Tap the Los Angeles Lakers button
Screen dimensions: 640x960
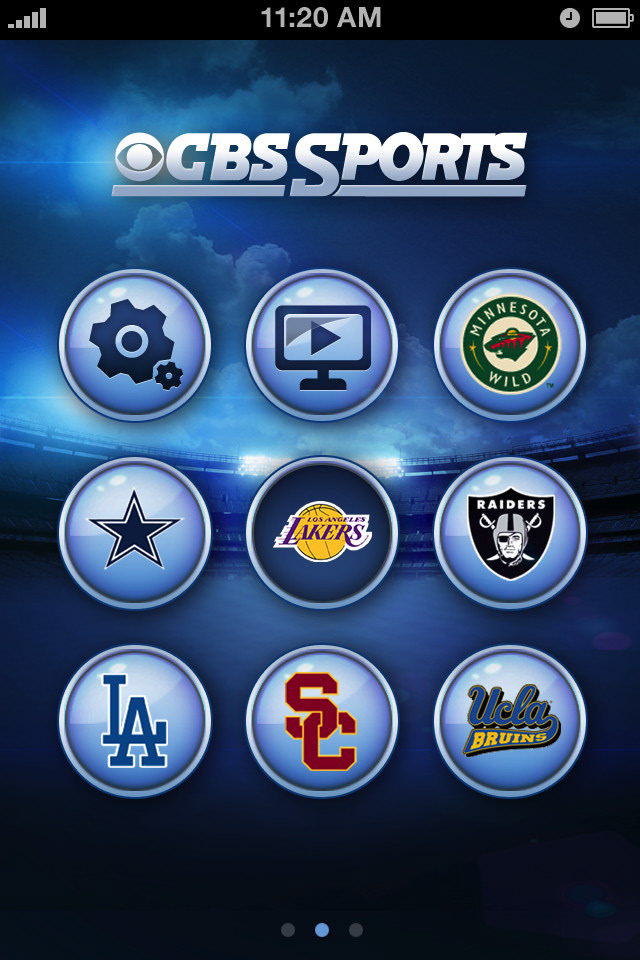[322, 532]
